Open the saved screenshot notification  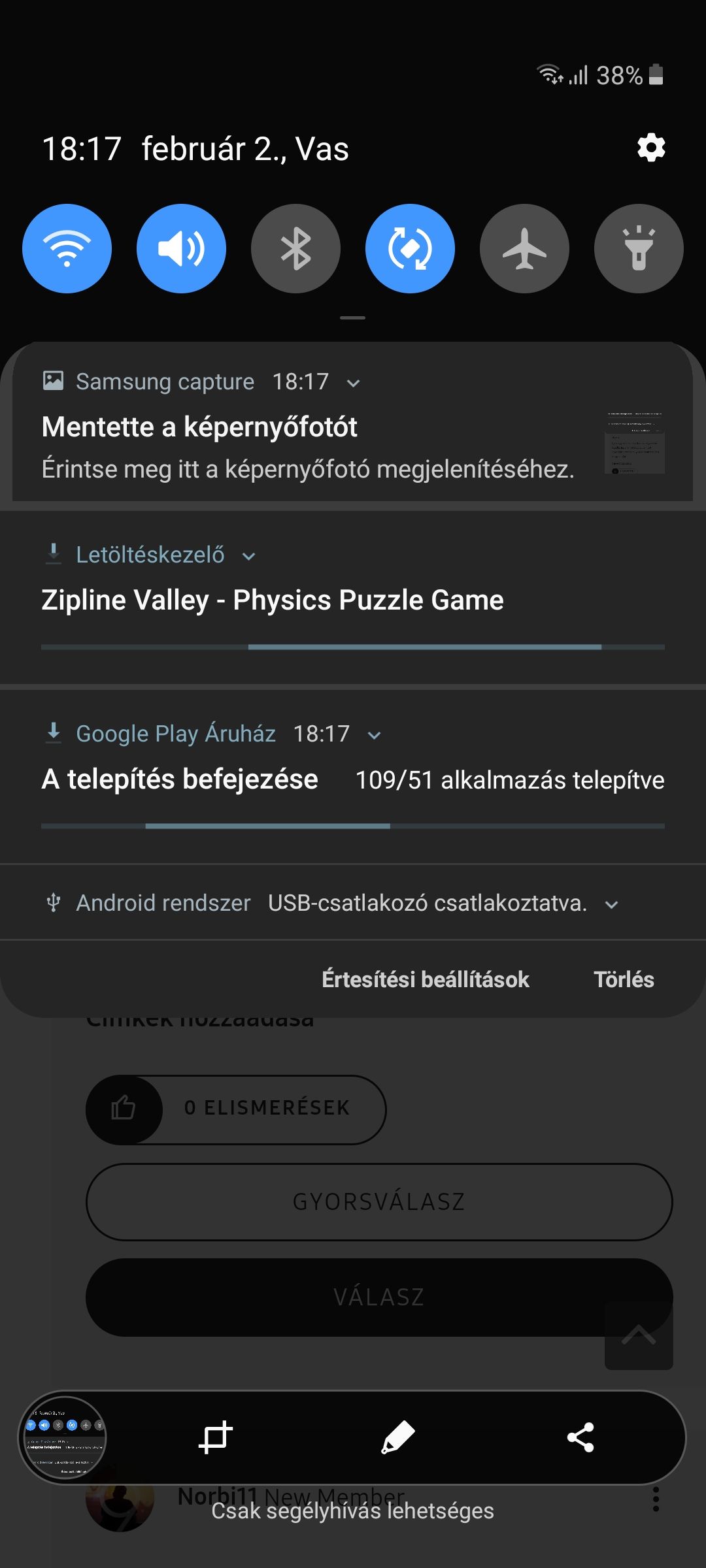(x=307, y=448)
